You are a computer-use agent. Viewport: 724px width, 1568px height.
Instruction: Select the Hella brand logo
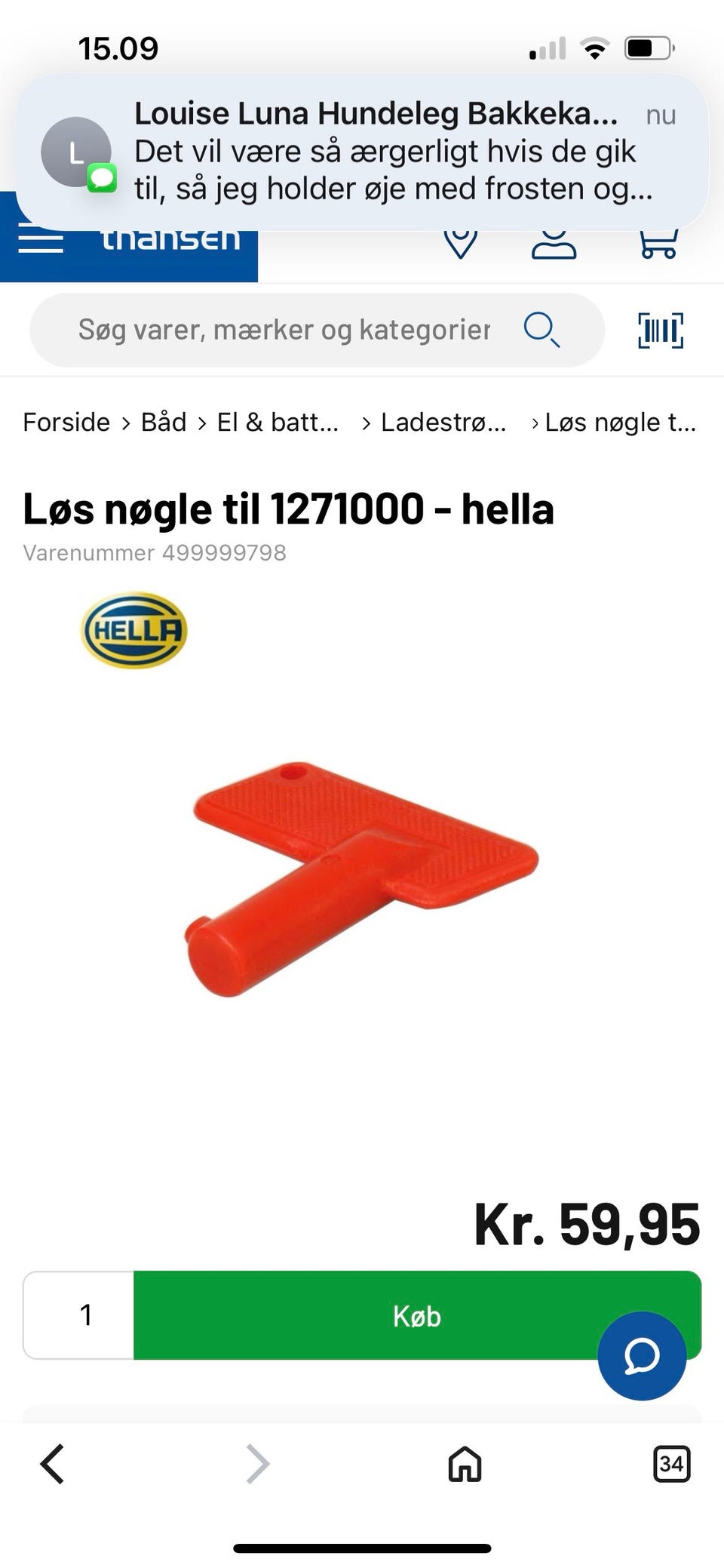[x=134, y=630]
